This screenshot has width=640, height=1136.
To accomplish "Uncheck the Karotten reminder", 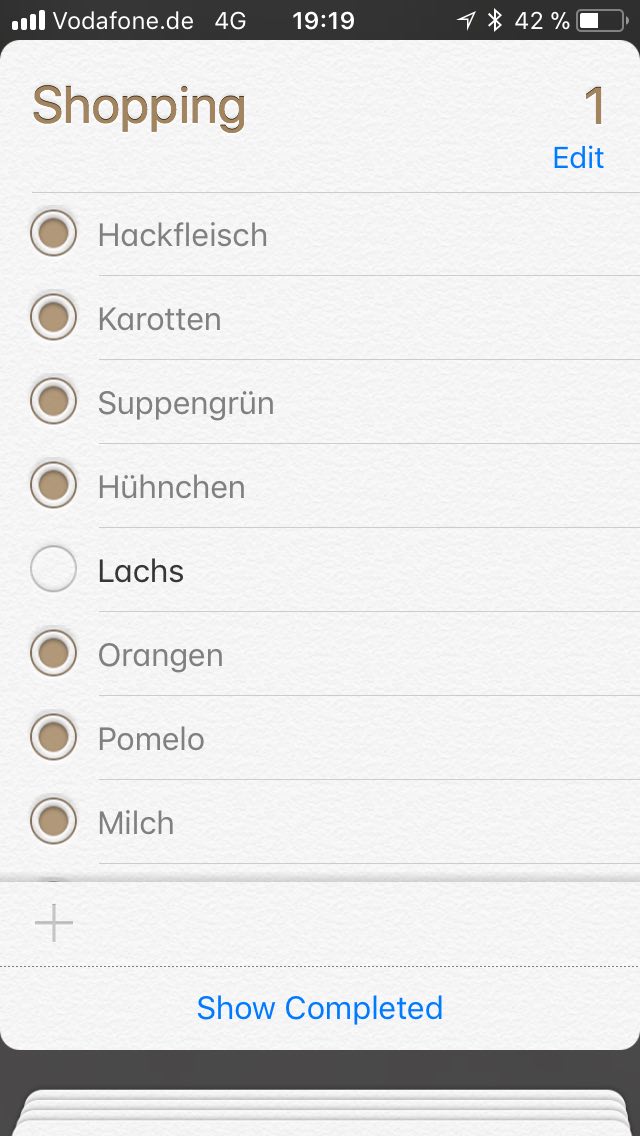I will pyautogui.click(x=54, y=318).
